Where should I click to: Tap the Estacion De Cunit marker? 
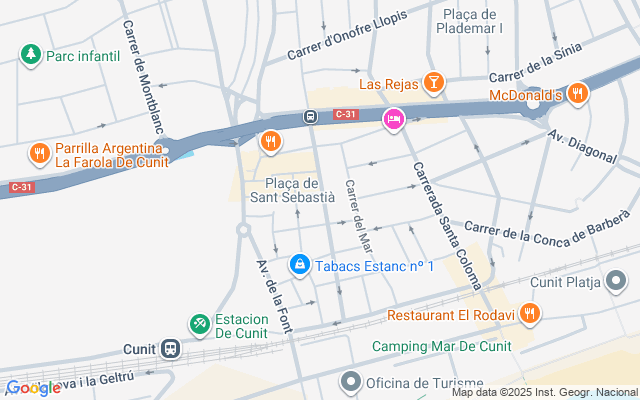(200, 324)
